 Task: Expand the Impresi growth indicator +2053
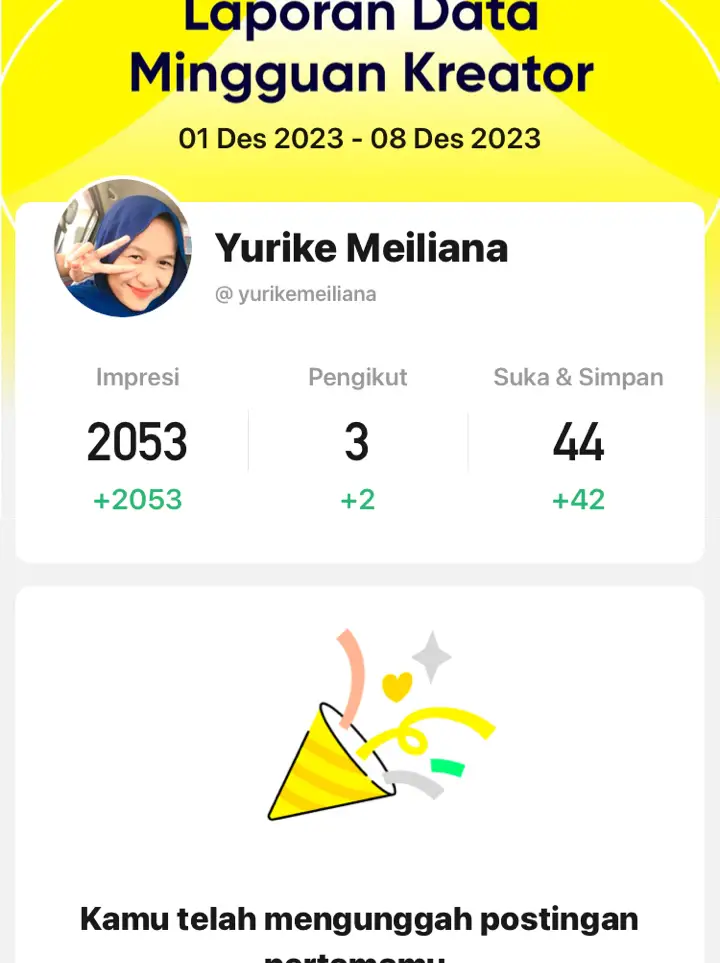pos(137,498)
